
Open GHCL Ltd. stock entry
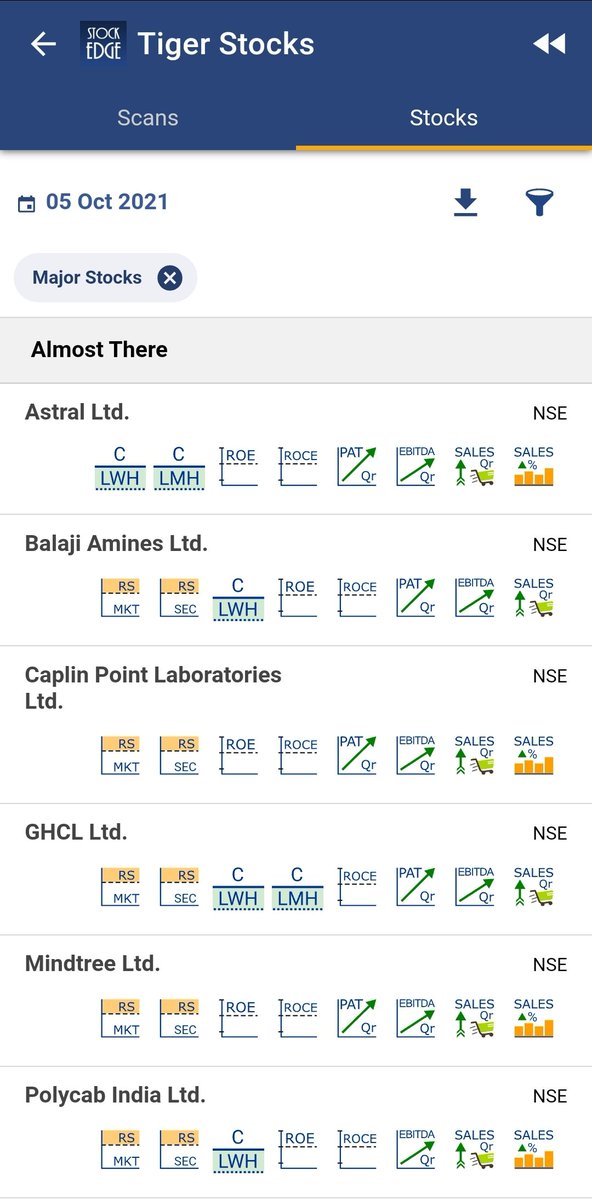coord(296,869)
